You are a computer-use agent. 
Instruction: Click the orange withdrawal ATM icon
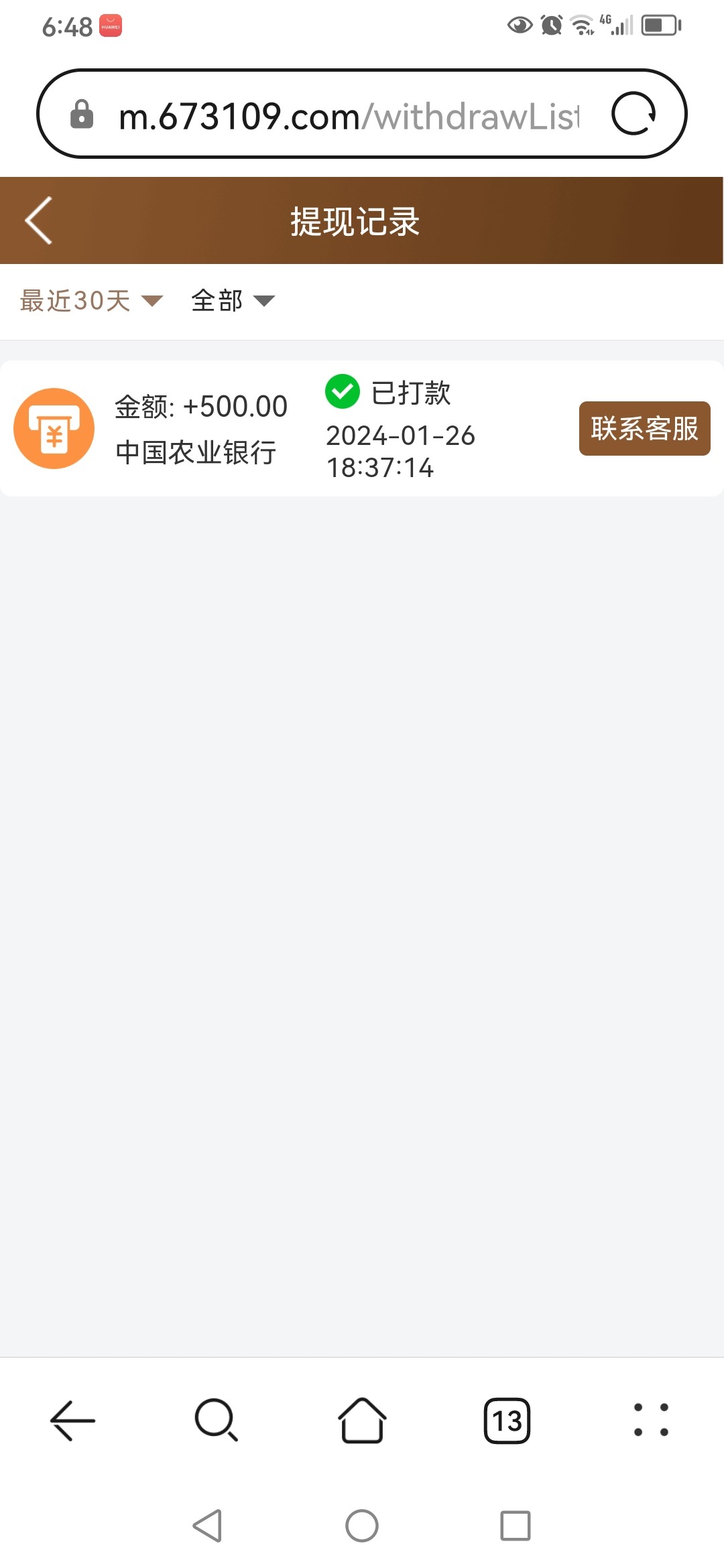(x=54, y=428)
